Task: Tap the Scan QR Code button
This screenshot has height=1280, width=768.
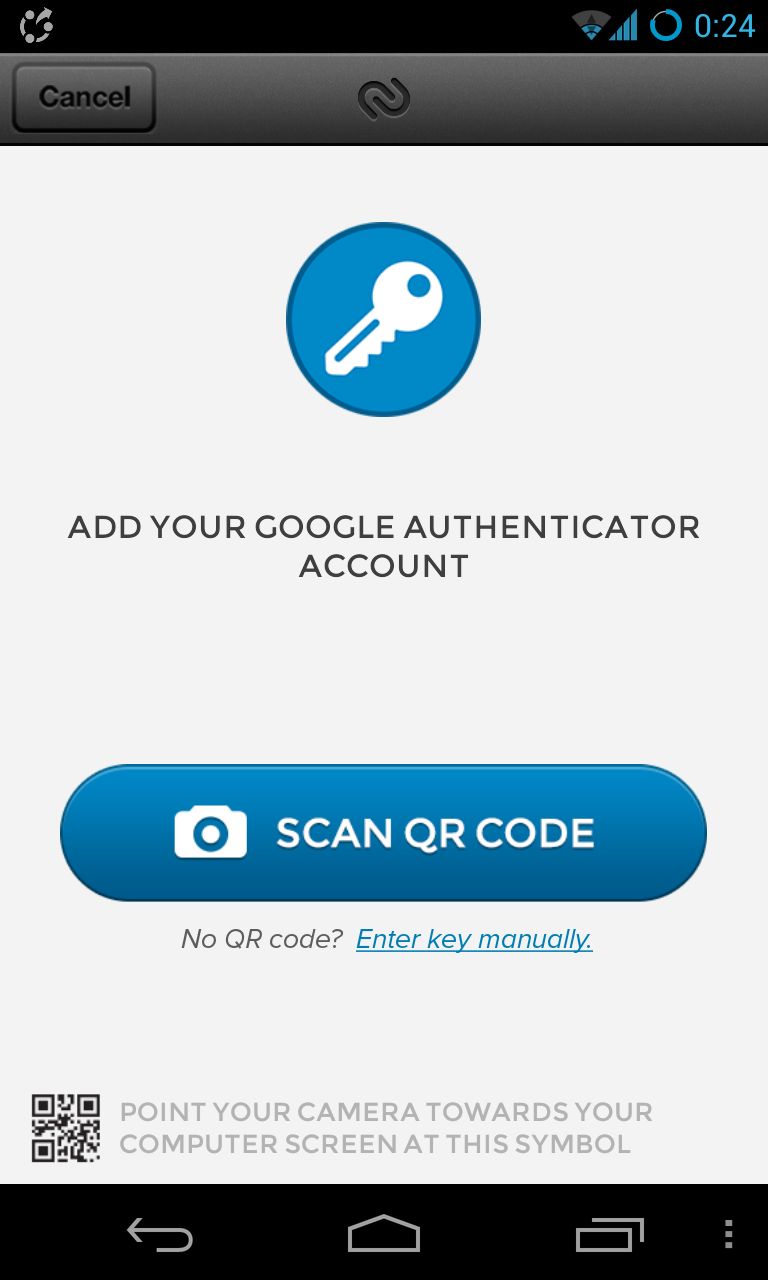Action: pyautogui.click(x=384, y=833)
